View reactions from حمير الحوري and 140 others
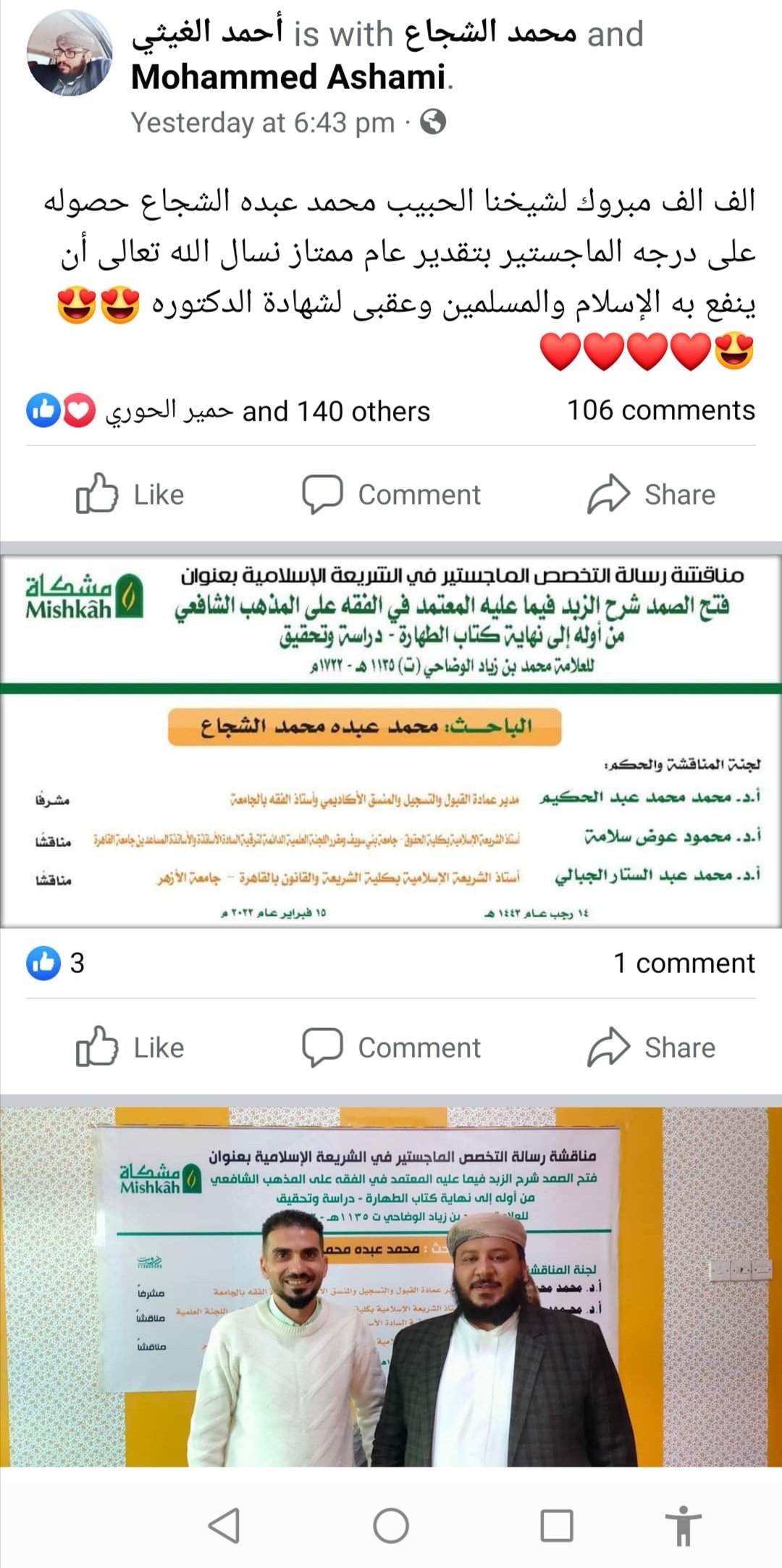This screenshot has width=782, height=1568. (x=266, y=411)
